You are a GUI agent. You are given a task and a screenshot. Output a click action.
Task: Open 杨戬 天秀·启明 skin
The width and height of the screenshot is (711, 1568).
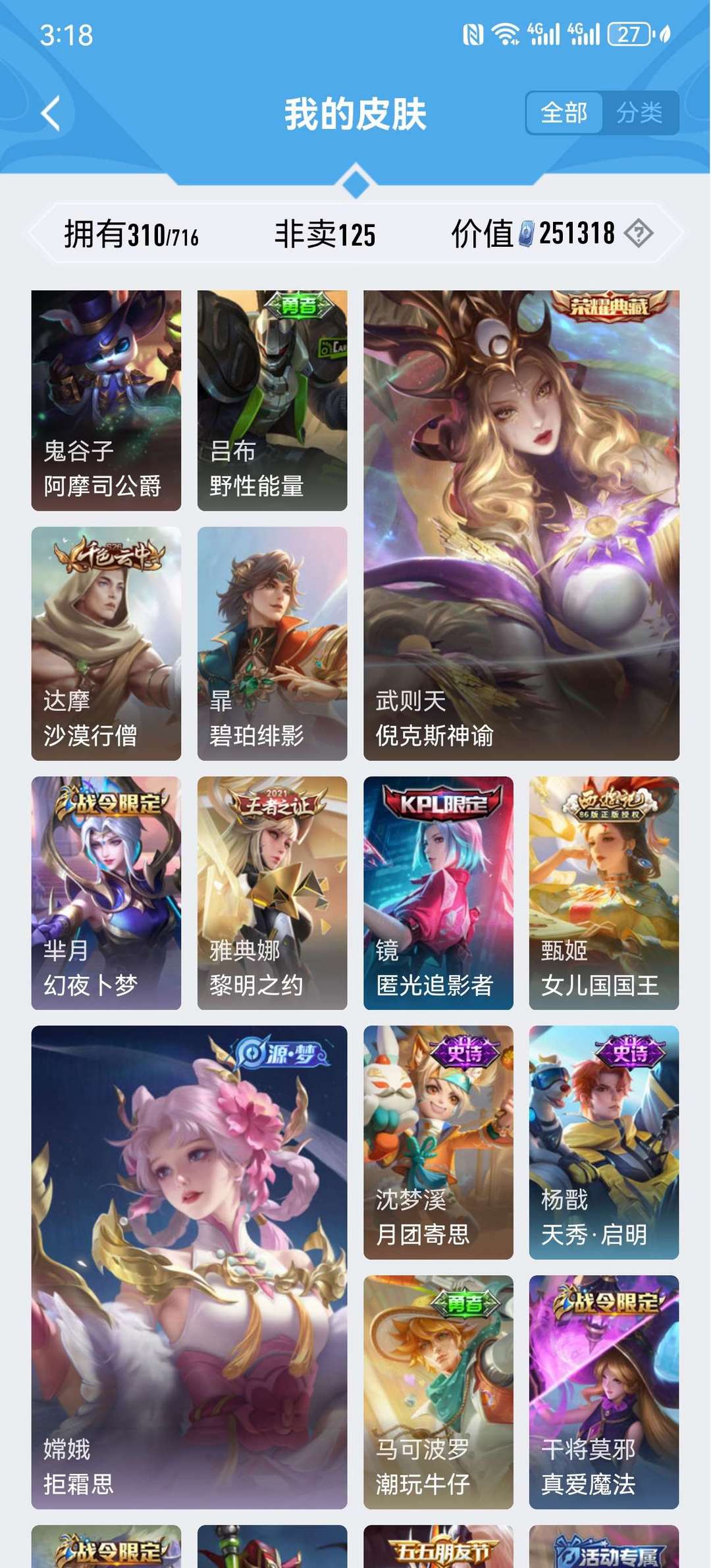tap(604, 1142)
